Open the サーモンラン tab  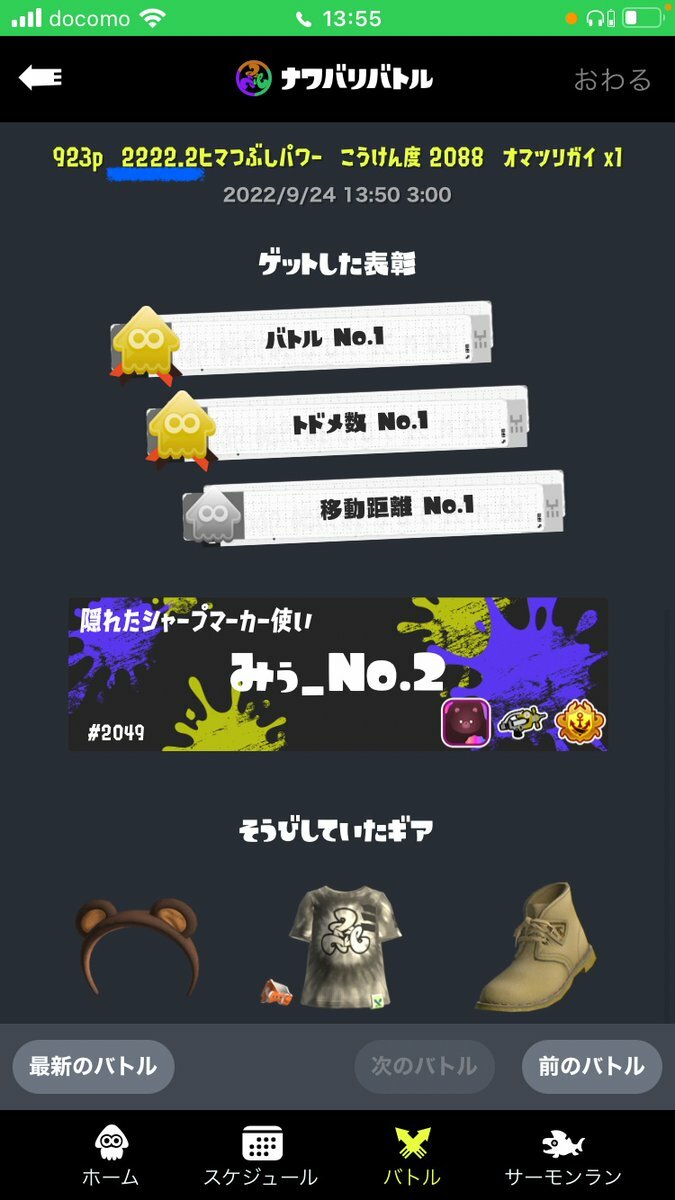coord(563,1155)
